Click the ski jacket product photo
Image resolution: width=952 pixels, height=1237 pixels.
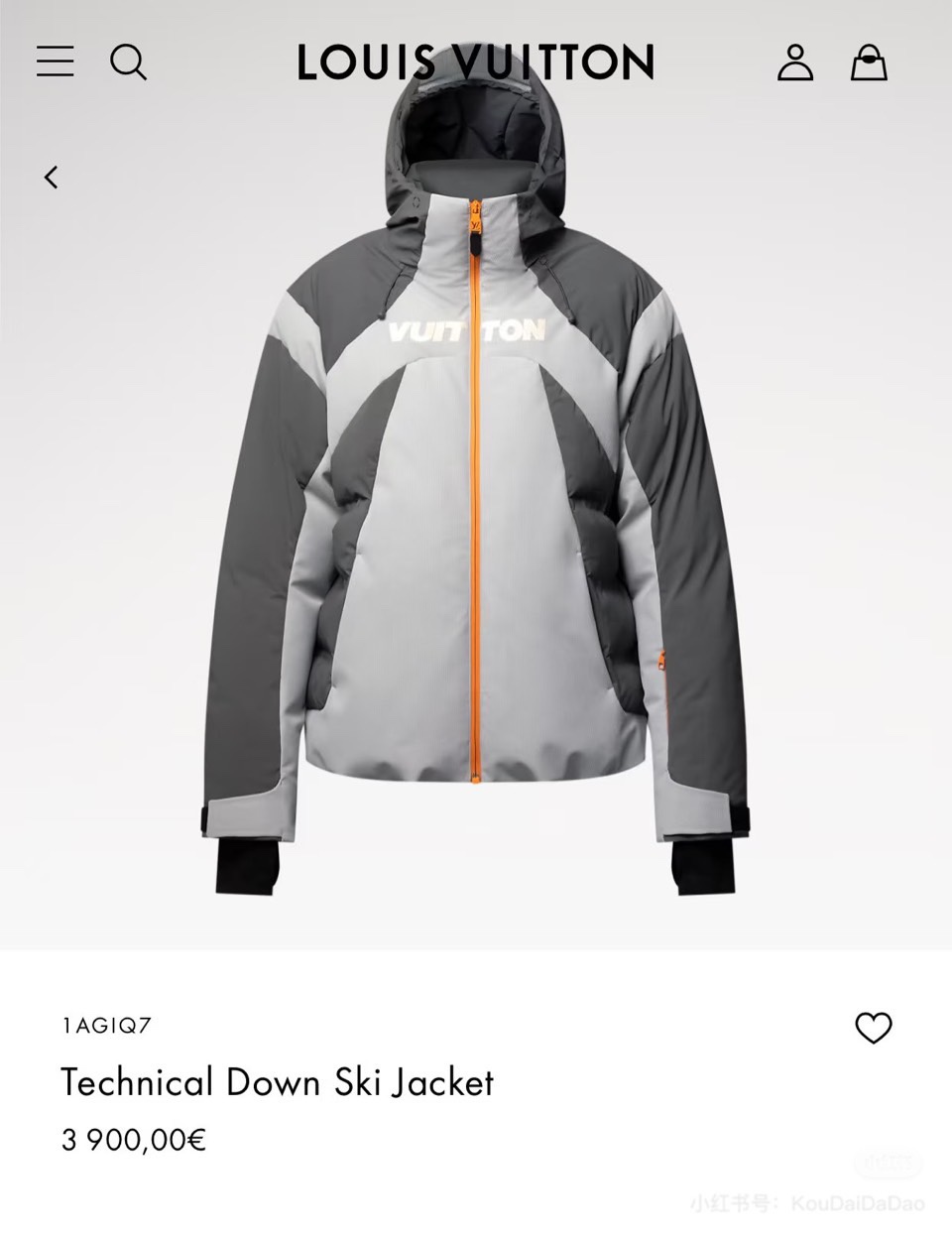pos(476,496)
